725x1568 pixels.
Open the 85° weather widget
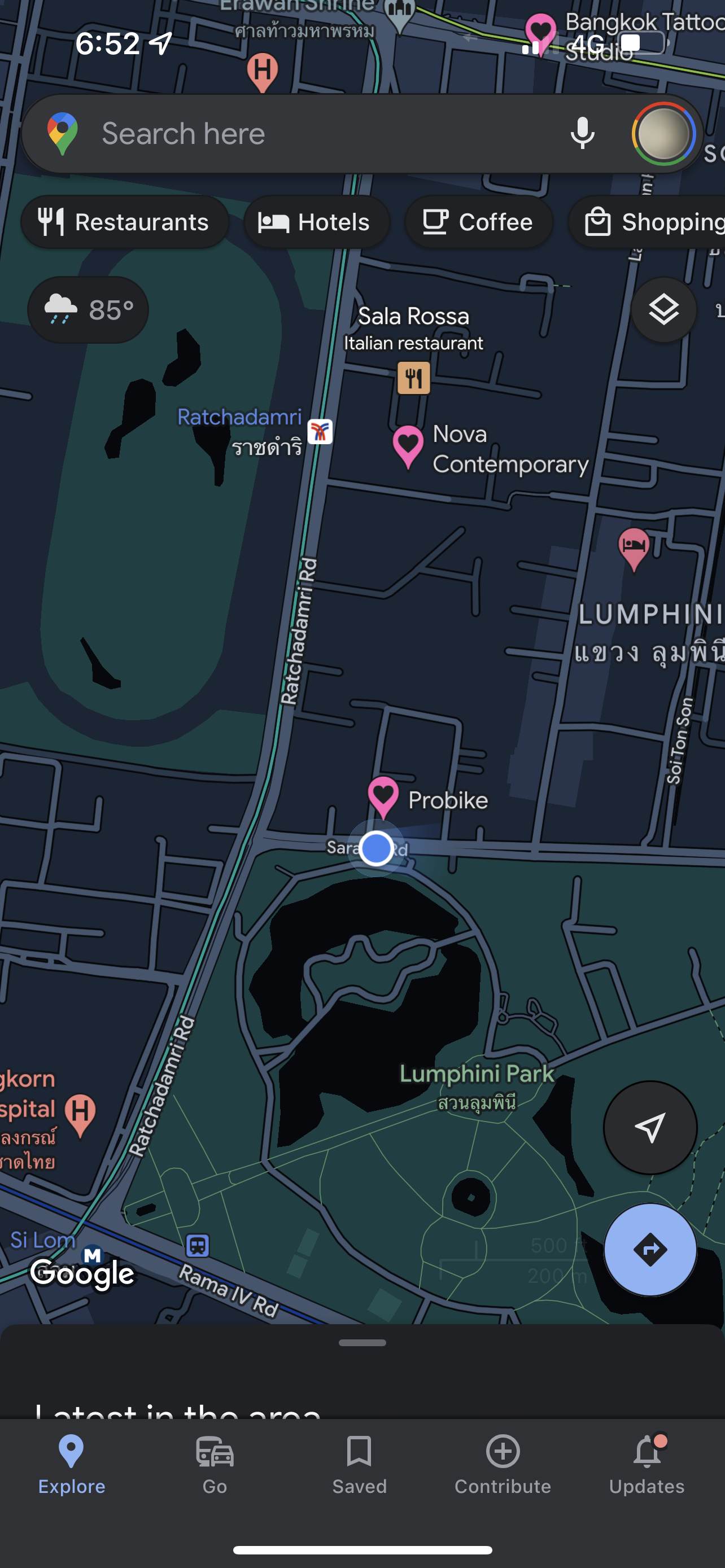(x=88, y=310)
